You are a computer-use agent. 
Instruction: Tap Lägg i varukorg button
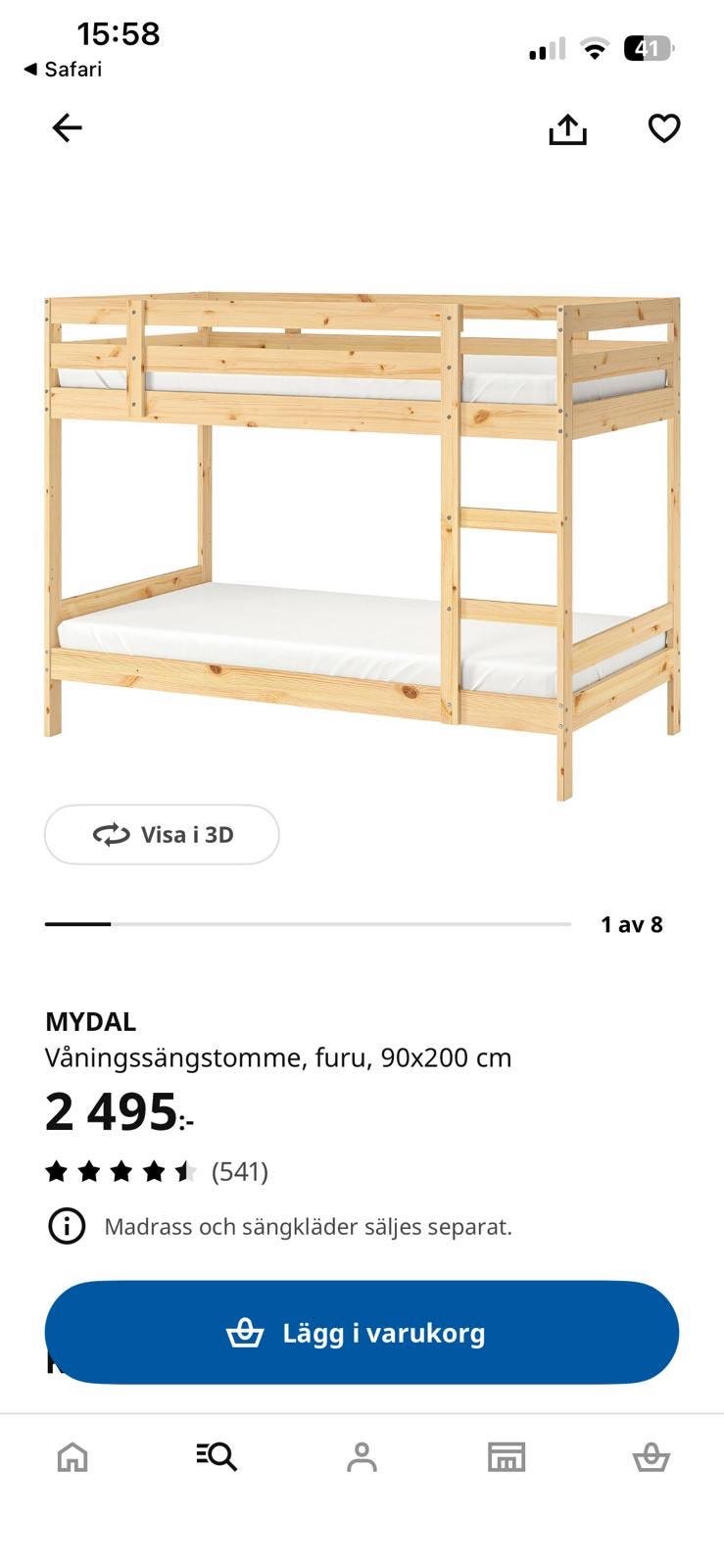click(362, 1333)
